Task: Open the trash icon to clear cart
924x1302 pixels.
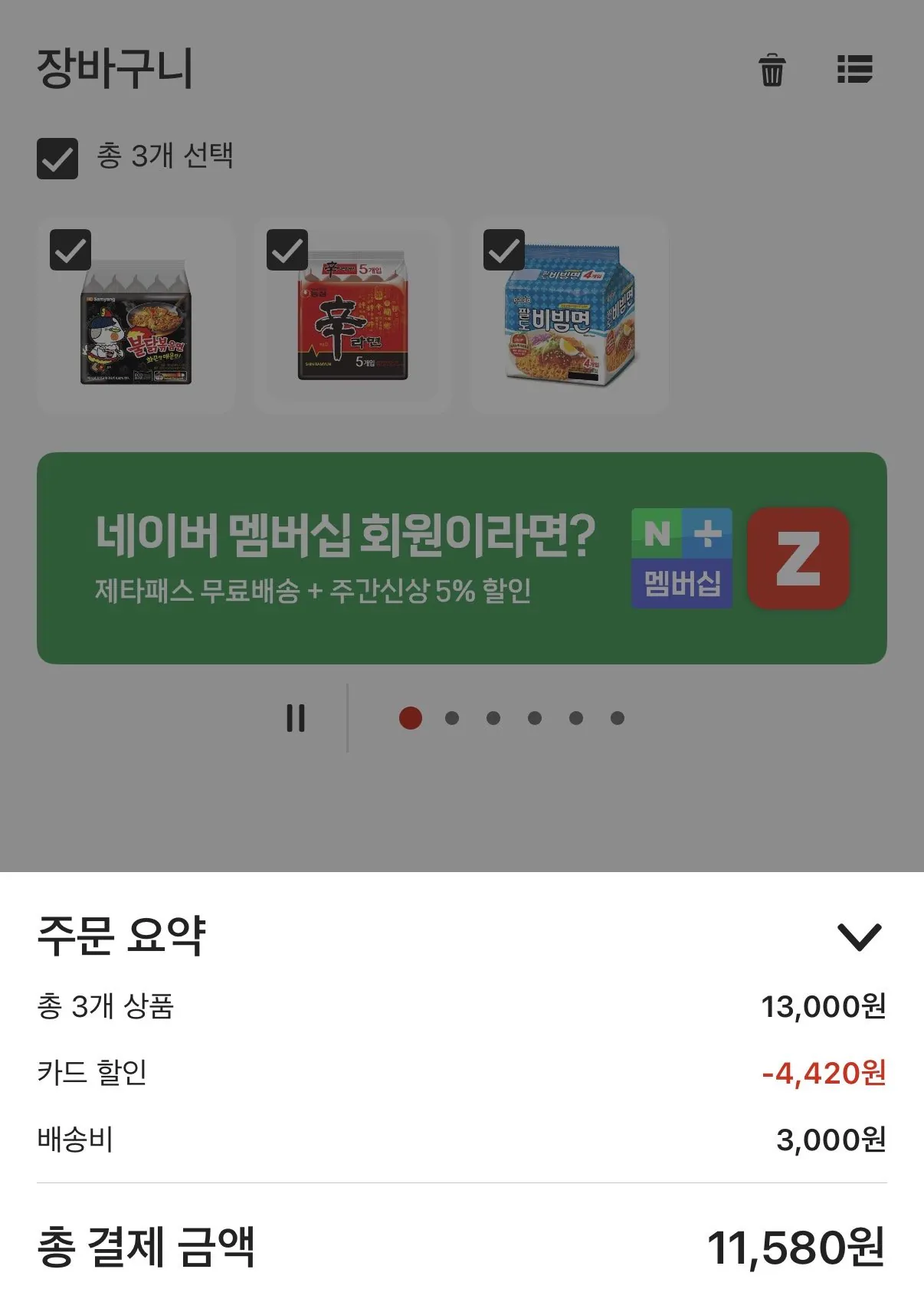Action: (x=773, y=71)
